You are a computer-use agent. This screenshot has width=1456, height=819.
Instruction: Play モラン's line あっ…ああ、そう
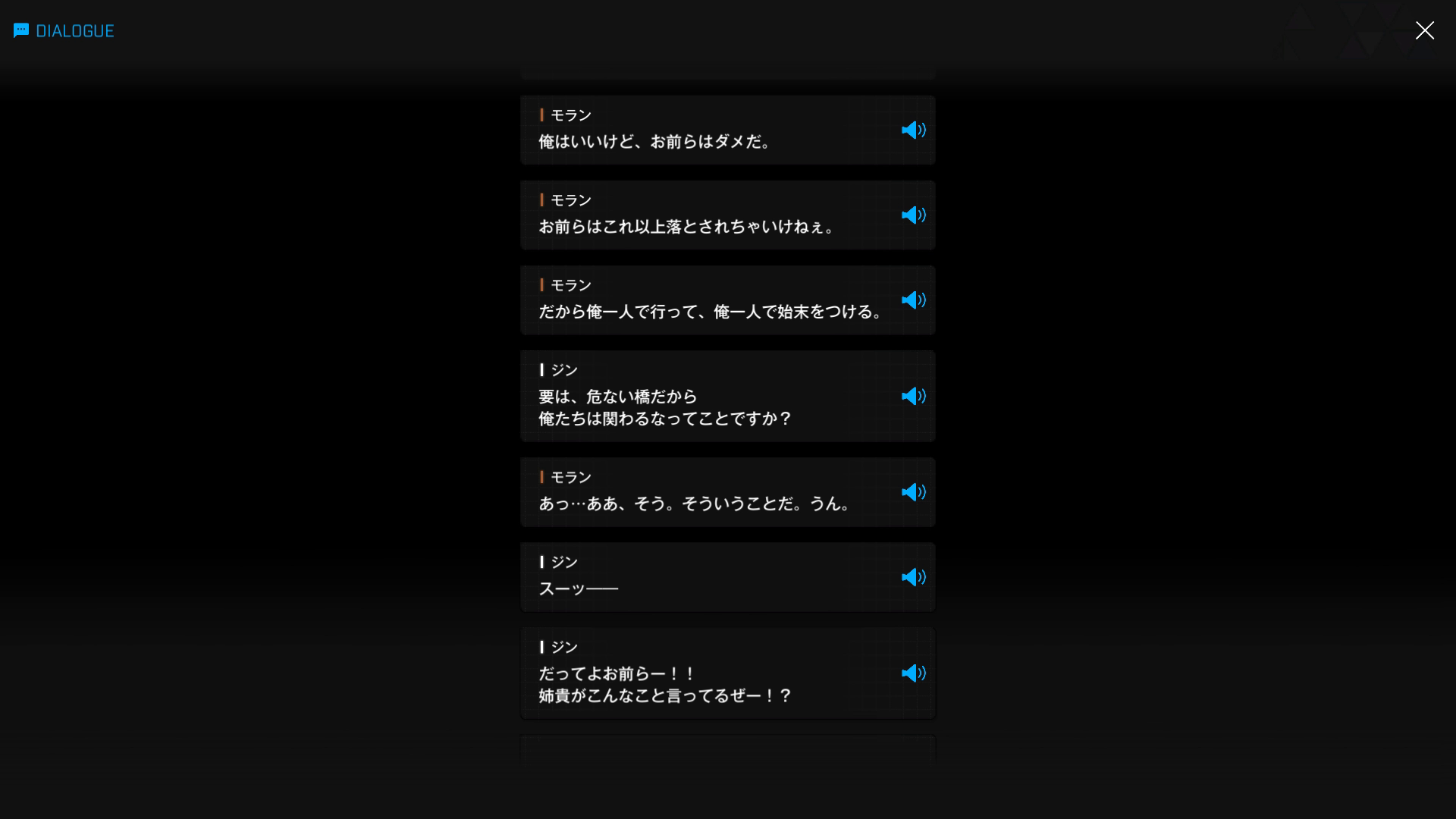point(913,492)
